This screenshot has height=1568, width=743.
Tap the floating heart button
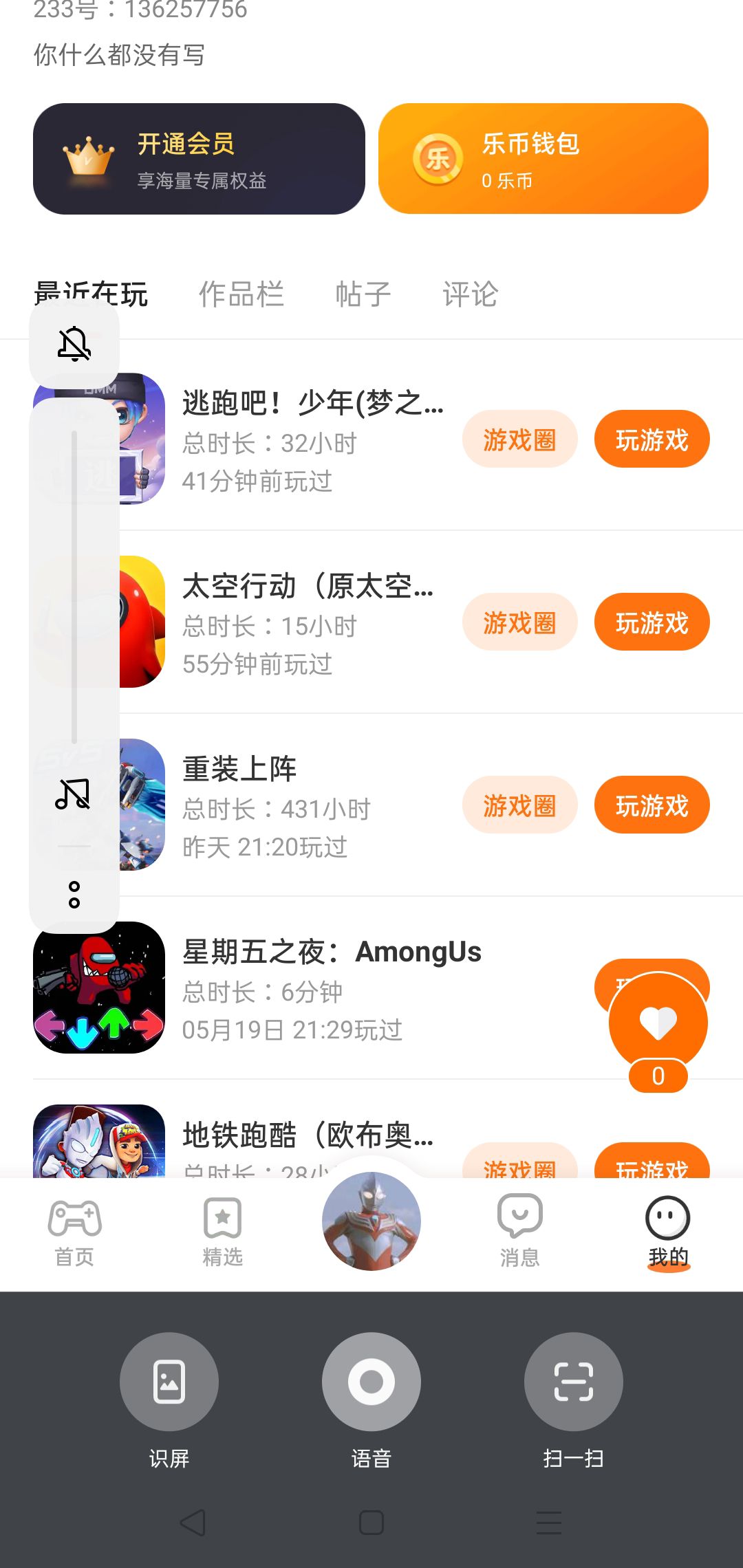(x=658, y=1023)
